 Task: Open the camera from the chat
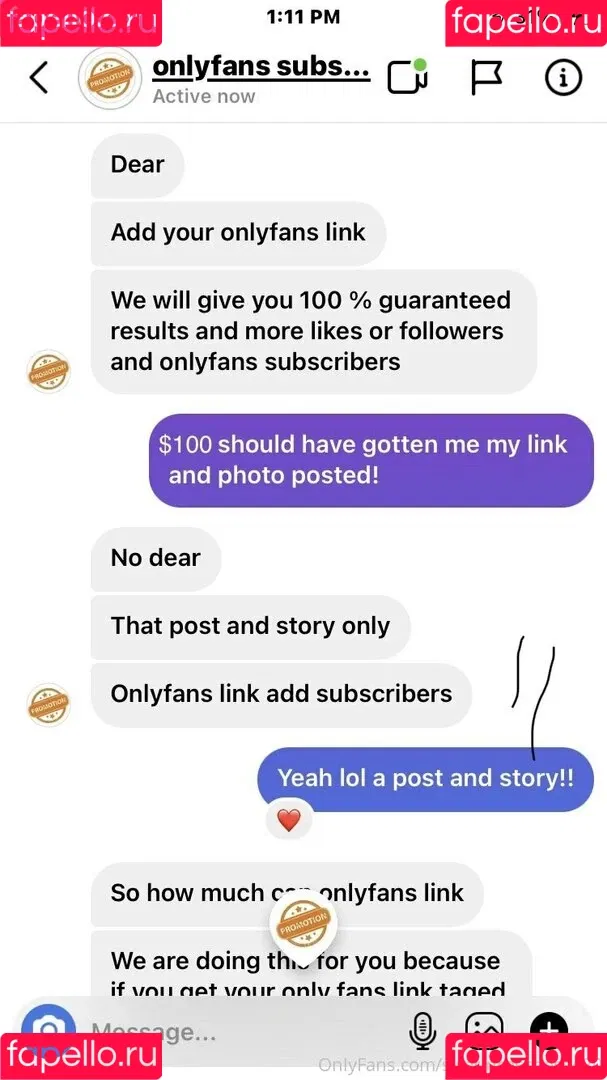click(48, 1030)
